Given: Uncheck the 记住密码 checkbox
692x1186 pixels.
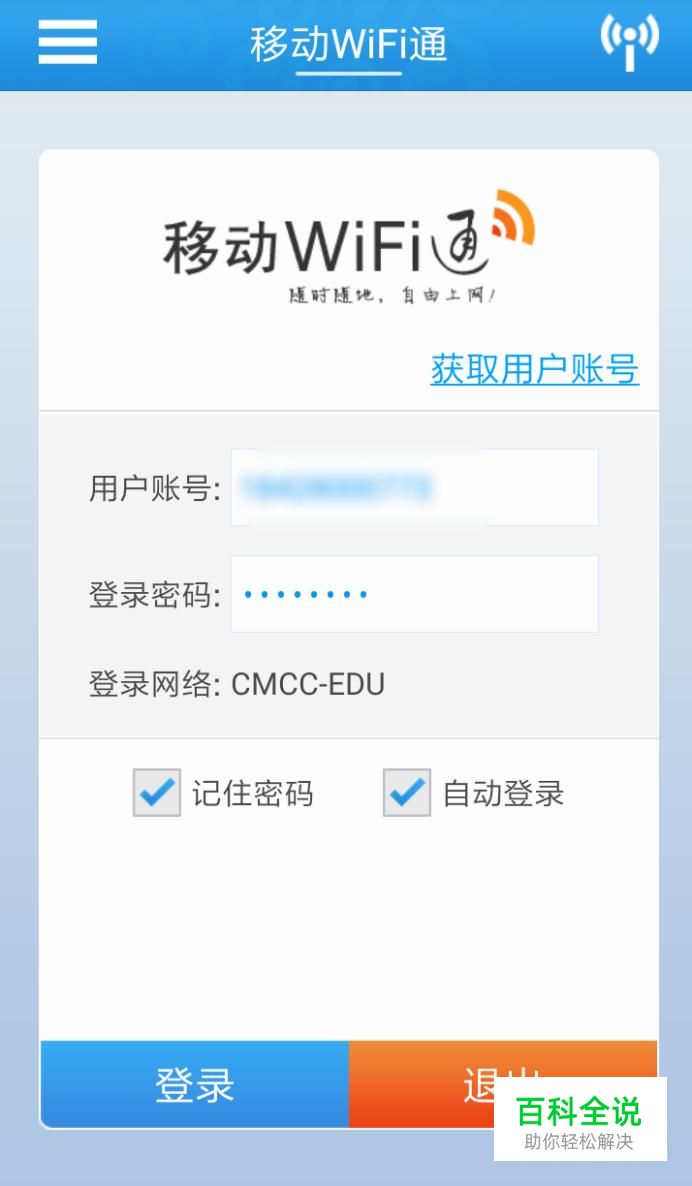Looking at the screenshot, I should [157, 793].
